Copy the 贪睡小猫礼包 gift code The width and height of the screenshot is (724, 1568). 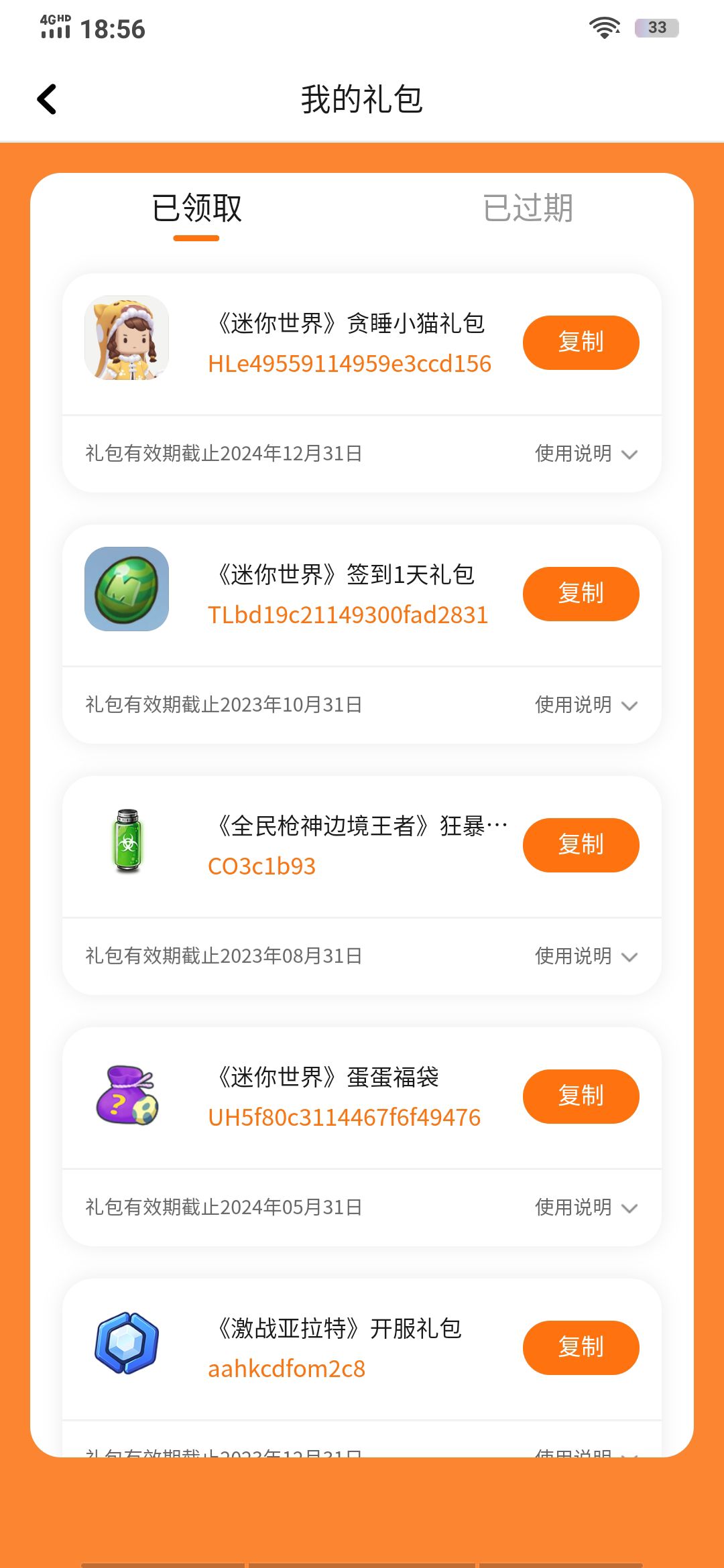click(x=581, y=342)
